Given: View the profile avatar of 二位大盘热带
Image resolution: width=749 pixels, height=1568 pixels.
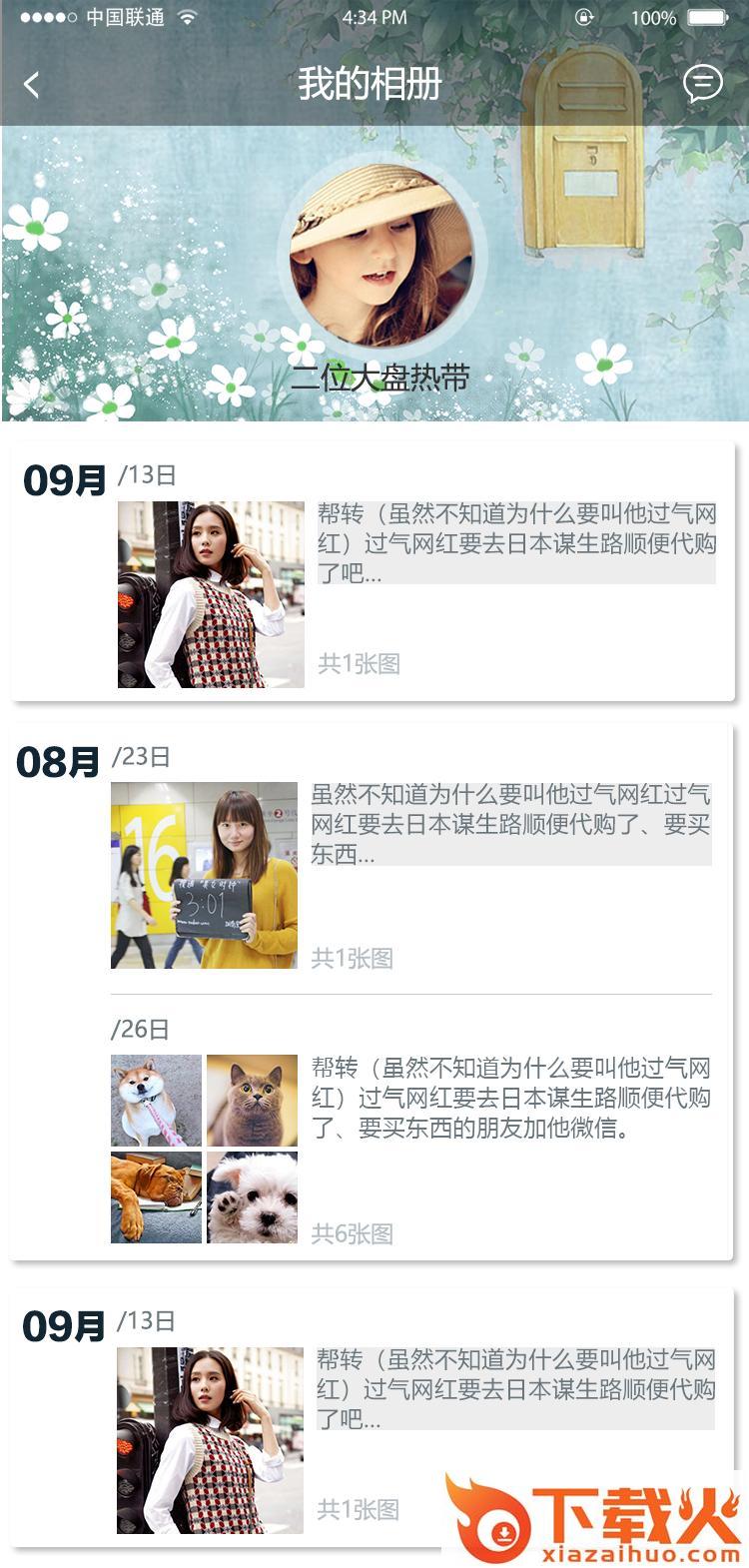Looking at the screenshot, I should tap(380, 256).
